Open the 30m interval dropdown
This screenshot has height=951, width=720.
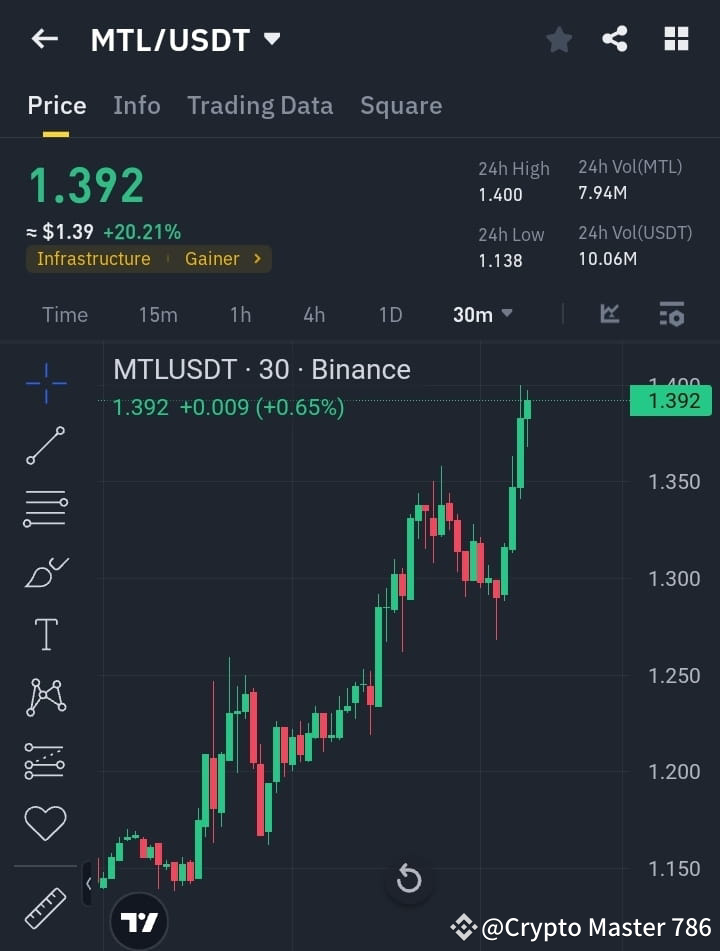pyautogui.click(x=481, y=314)
